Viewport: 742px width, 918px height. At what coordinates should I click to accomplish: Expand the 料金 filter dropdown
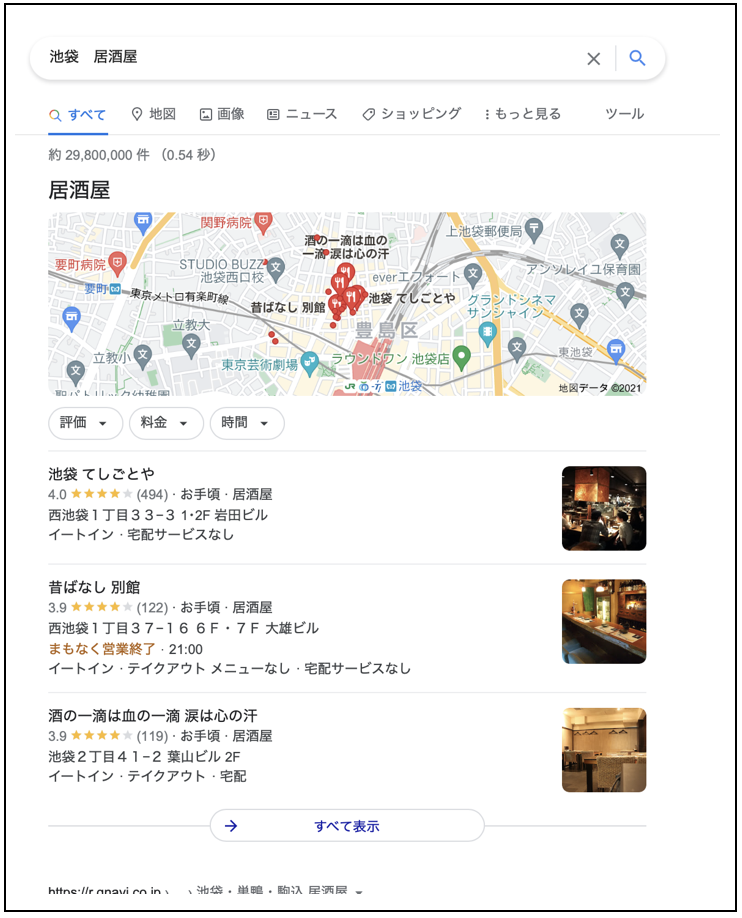(x=166, y=423)
